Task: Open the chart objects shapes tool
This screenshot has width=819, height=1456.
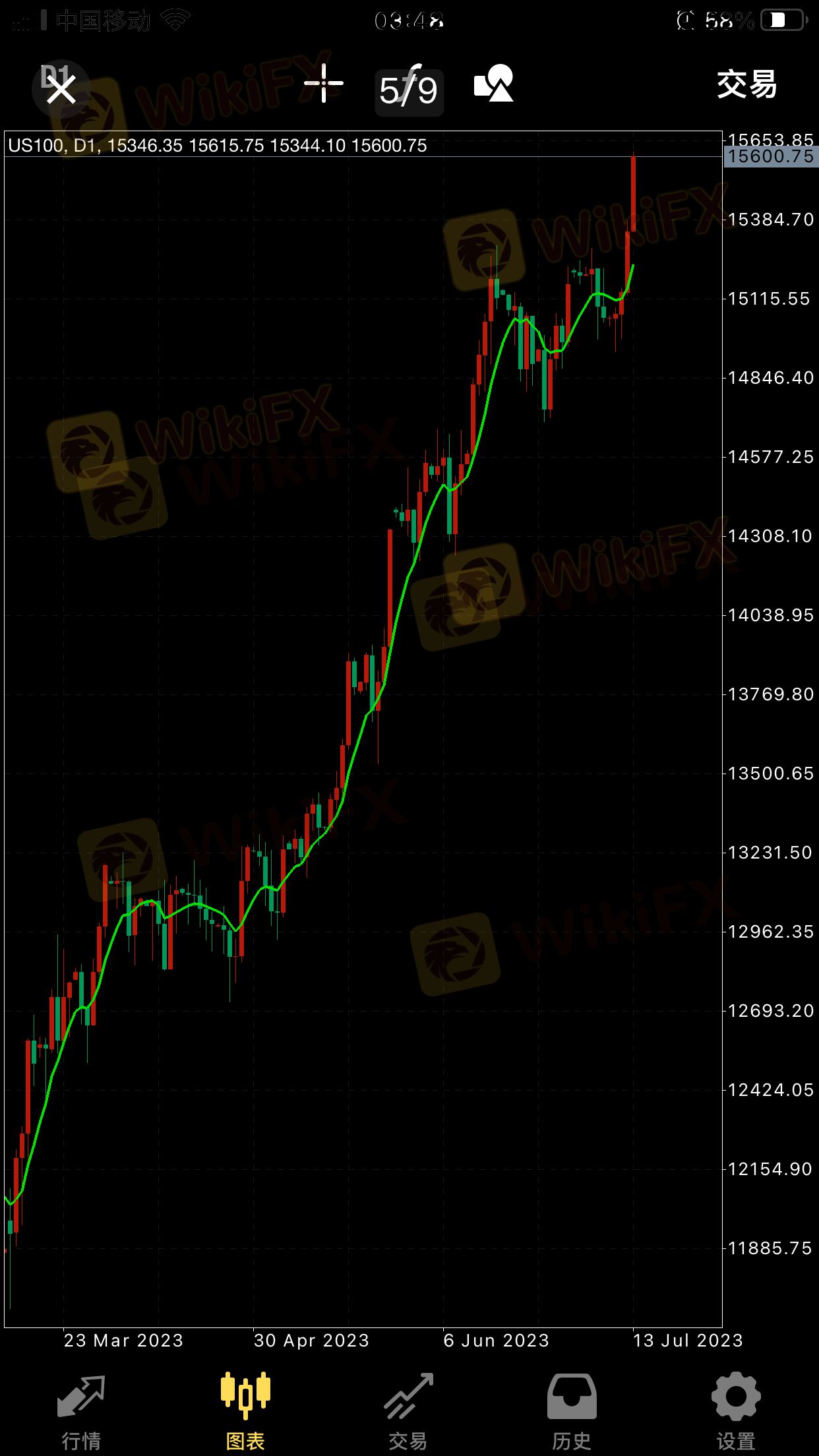Action: click(x=494, y=83)
